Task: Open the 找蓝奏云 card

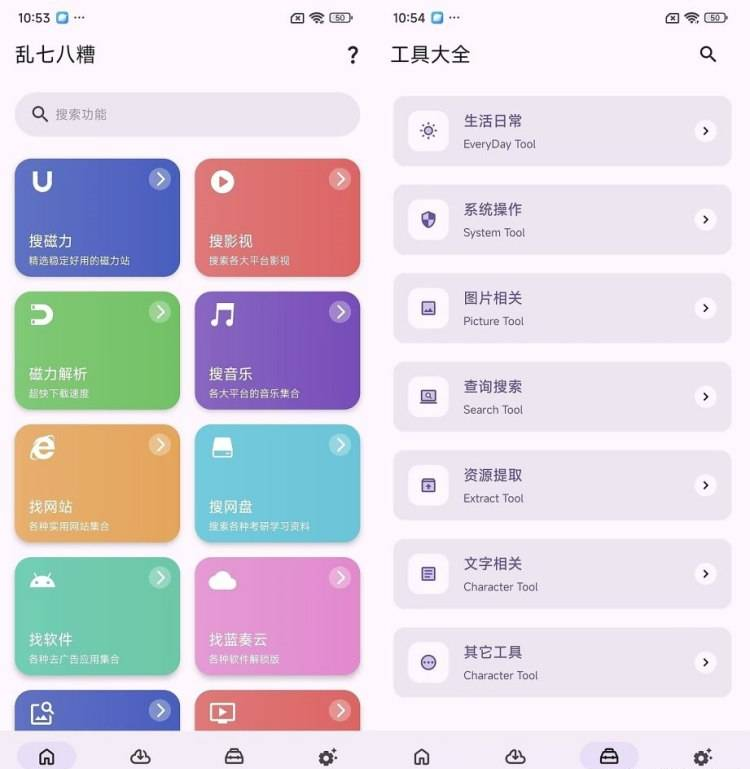Action: point(277,615)
